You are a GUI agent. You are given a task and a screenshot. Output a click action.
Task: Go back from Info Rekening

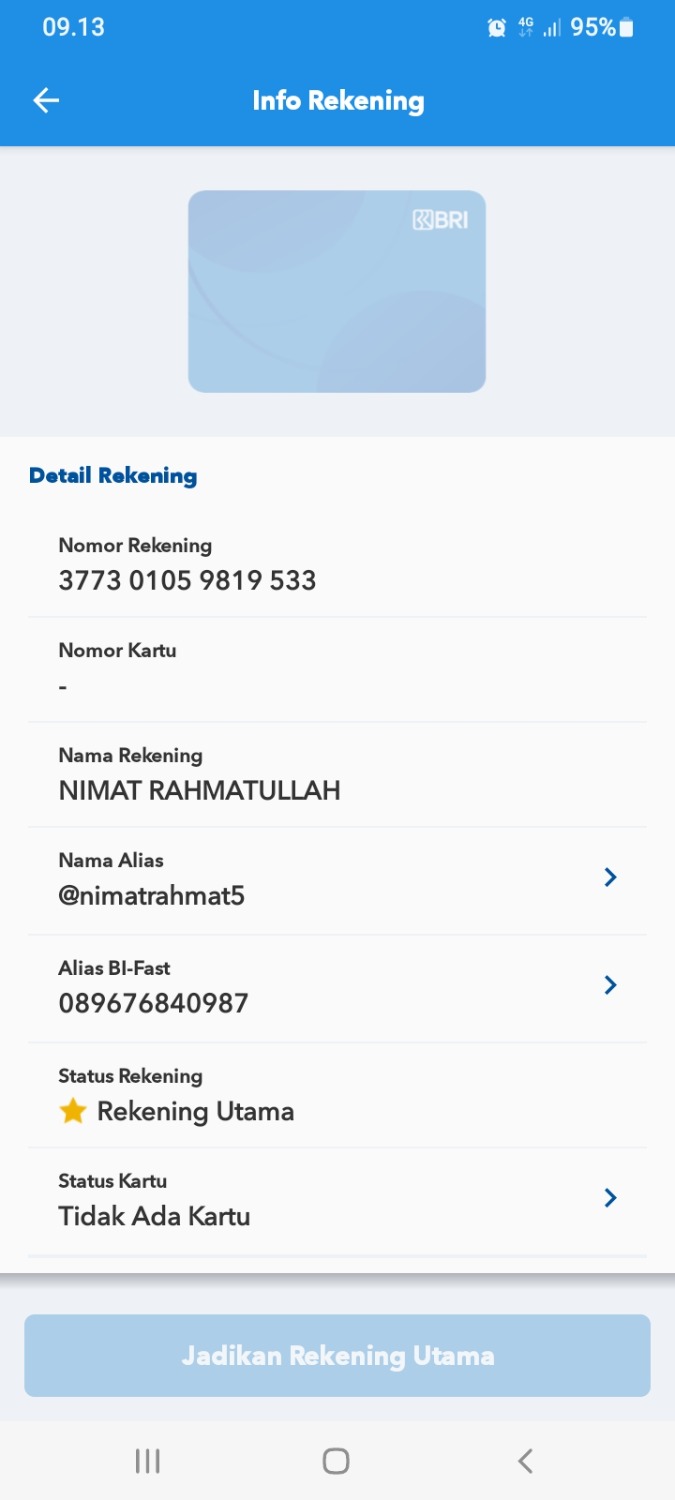tap(46, 100)
